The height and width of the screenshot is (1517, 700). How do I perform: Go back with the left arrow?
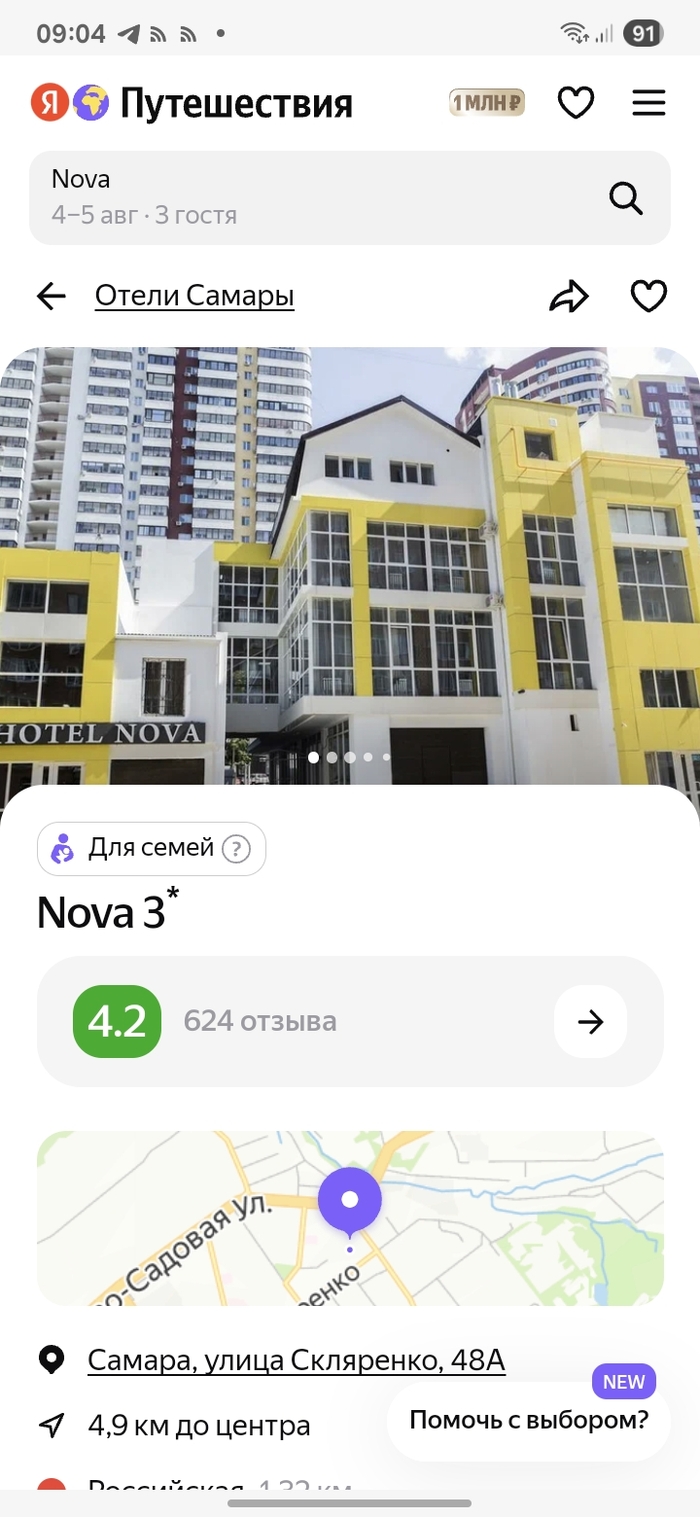(51, 296)
